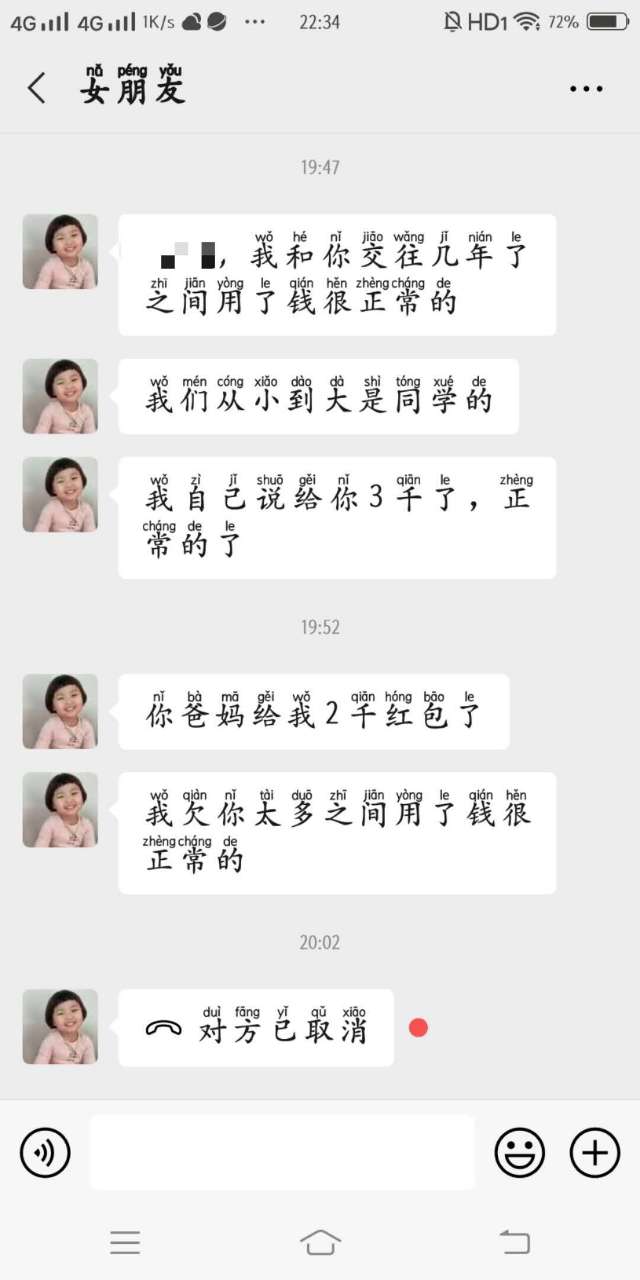Switch to voice message input
Screen dimensions: 640x1280
[45, 1154]
